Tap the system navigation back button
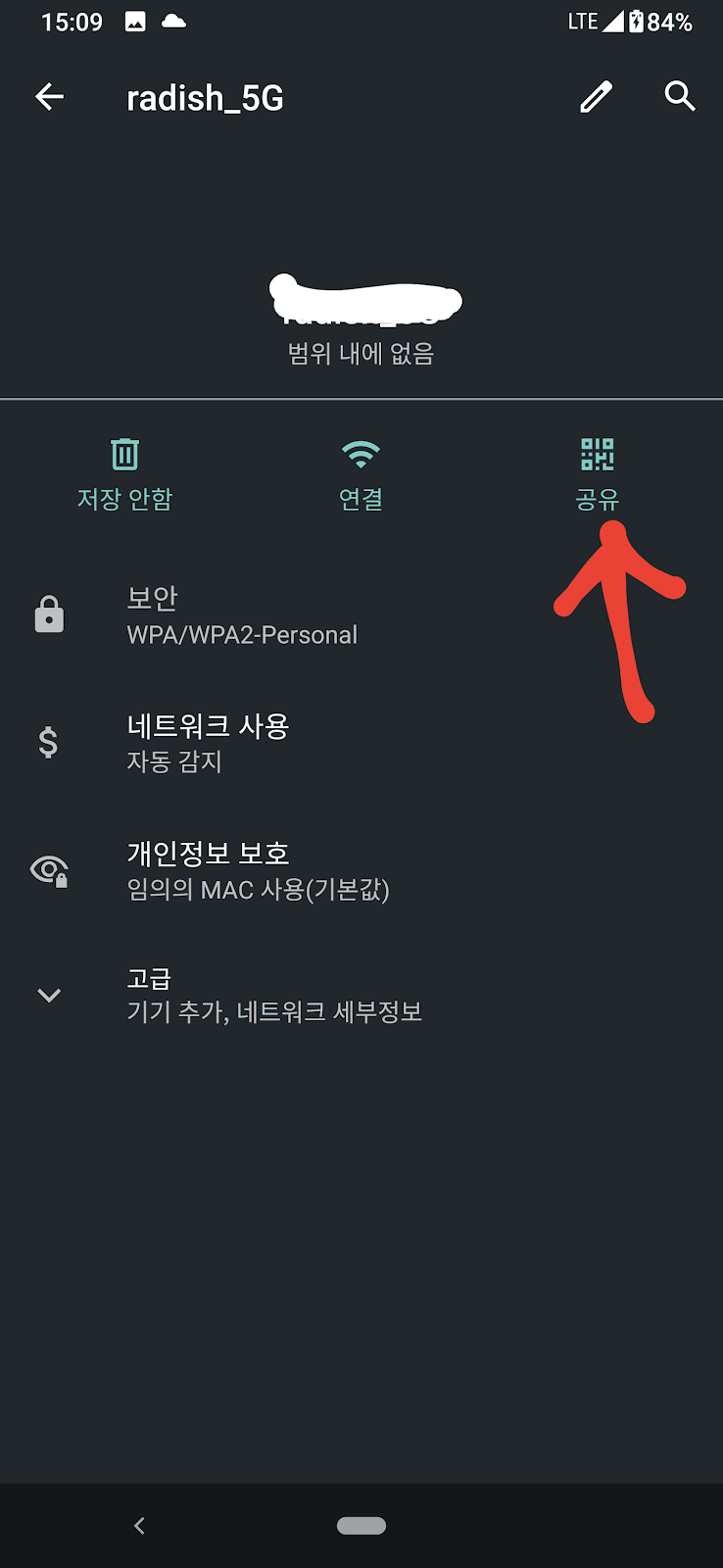Viewport: 723px width, 1568px height. pos(139,1526)
